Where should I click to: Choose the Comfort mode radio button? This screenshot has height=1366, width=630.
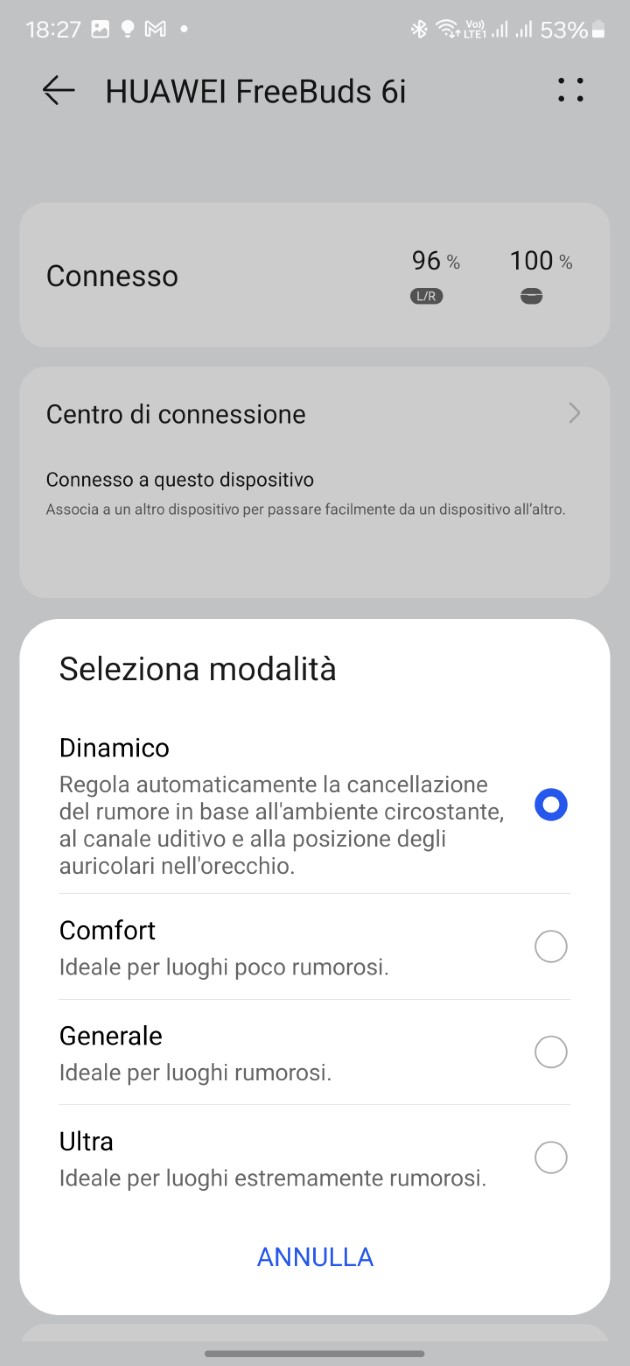pos(551,946)
